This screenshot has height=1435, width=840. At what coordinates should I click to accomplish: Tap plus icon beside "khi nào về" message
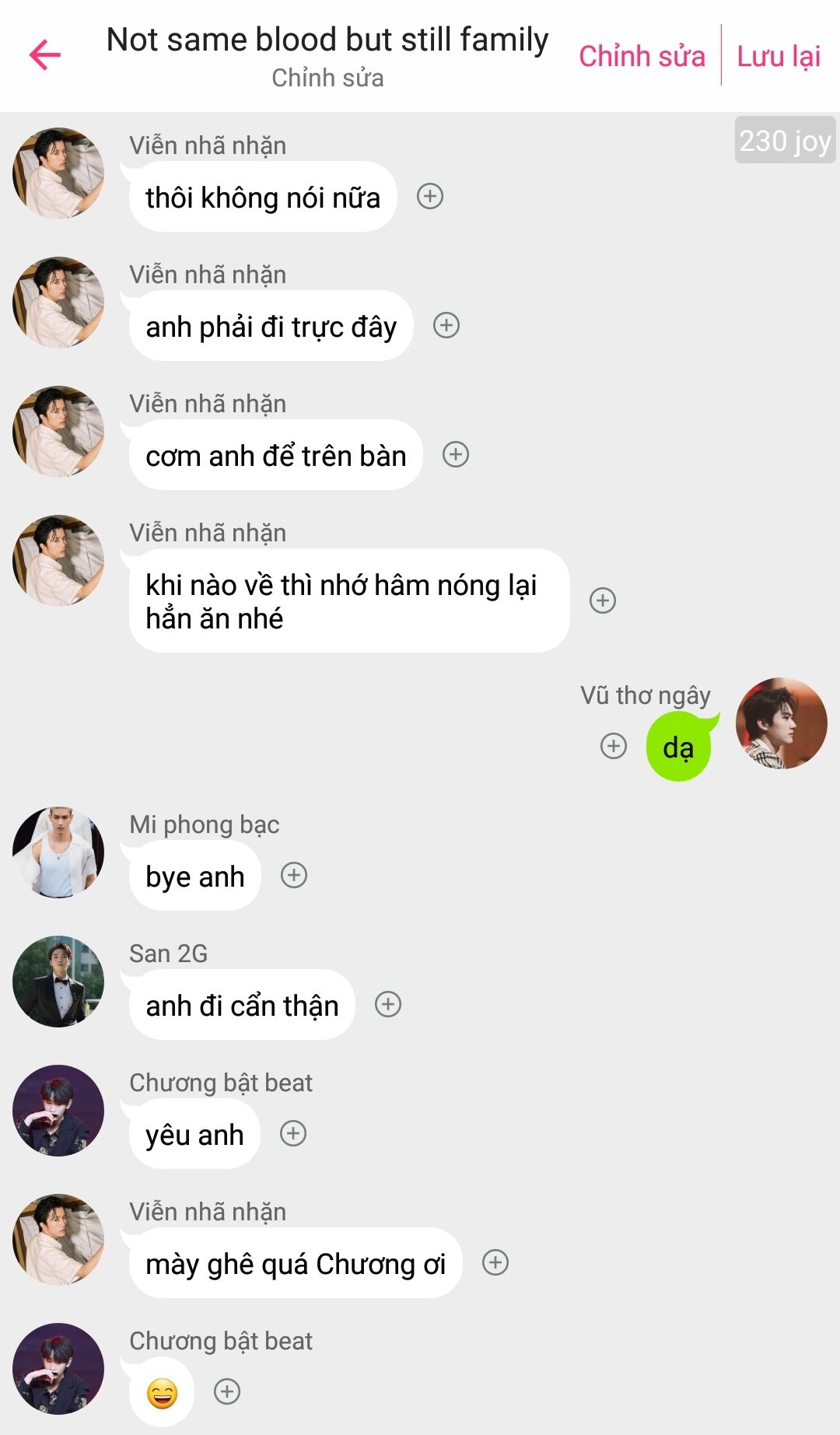tap(603, 600)
